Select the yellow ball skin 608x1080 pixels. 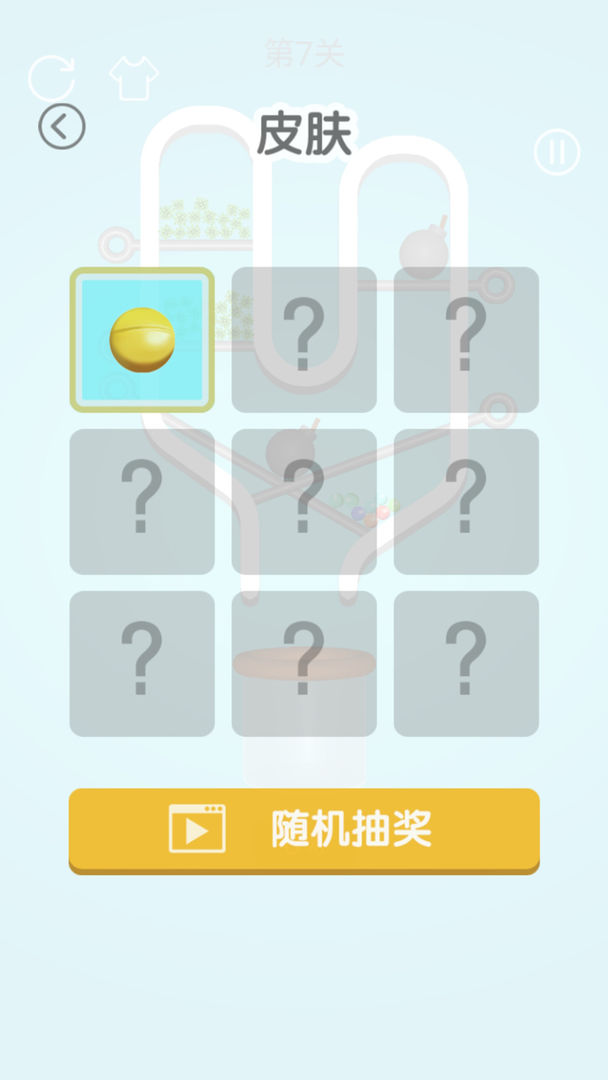coord(142,340)
